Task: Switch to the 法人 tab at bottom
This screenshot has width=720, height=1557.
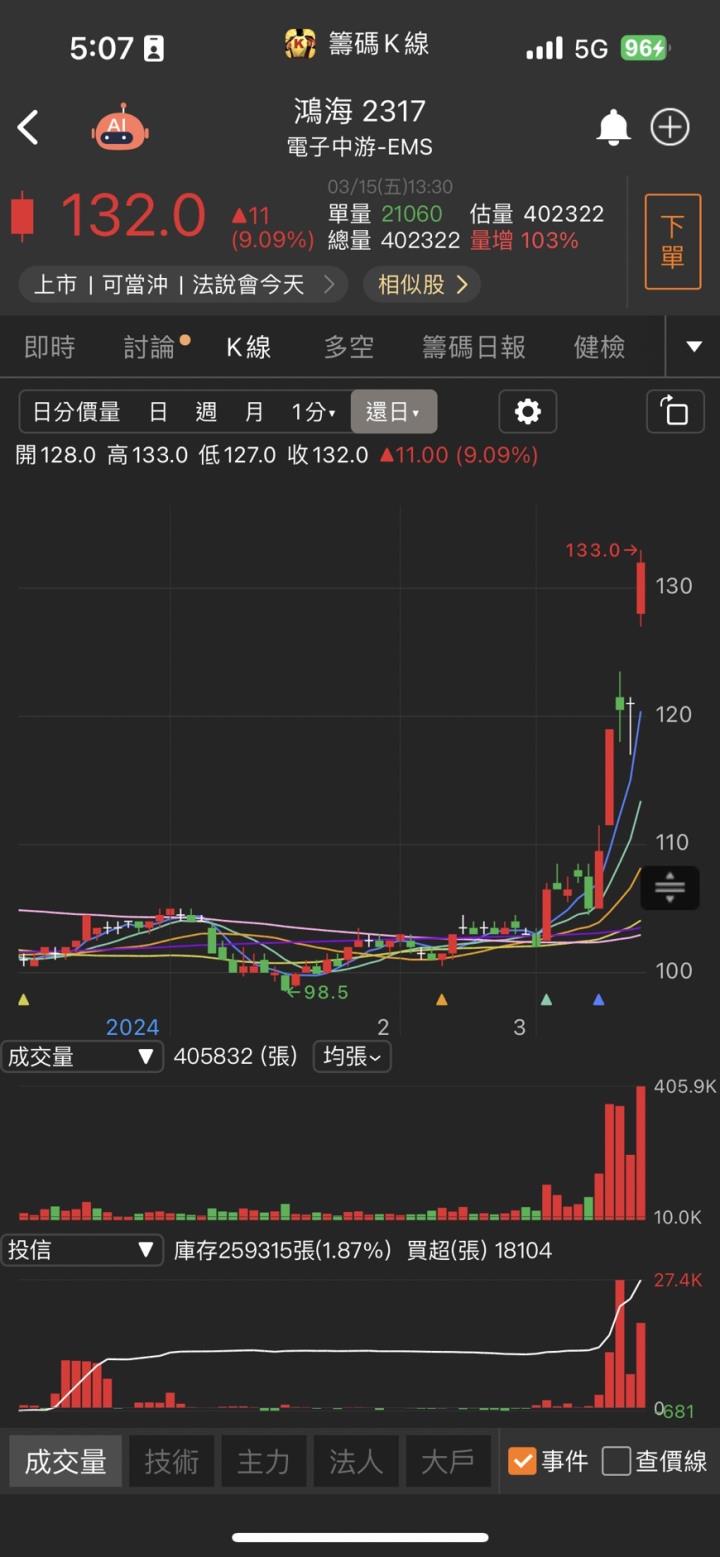Action: point(355,1461)
